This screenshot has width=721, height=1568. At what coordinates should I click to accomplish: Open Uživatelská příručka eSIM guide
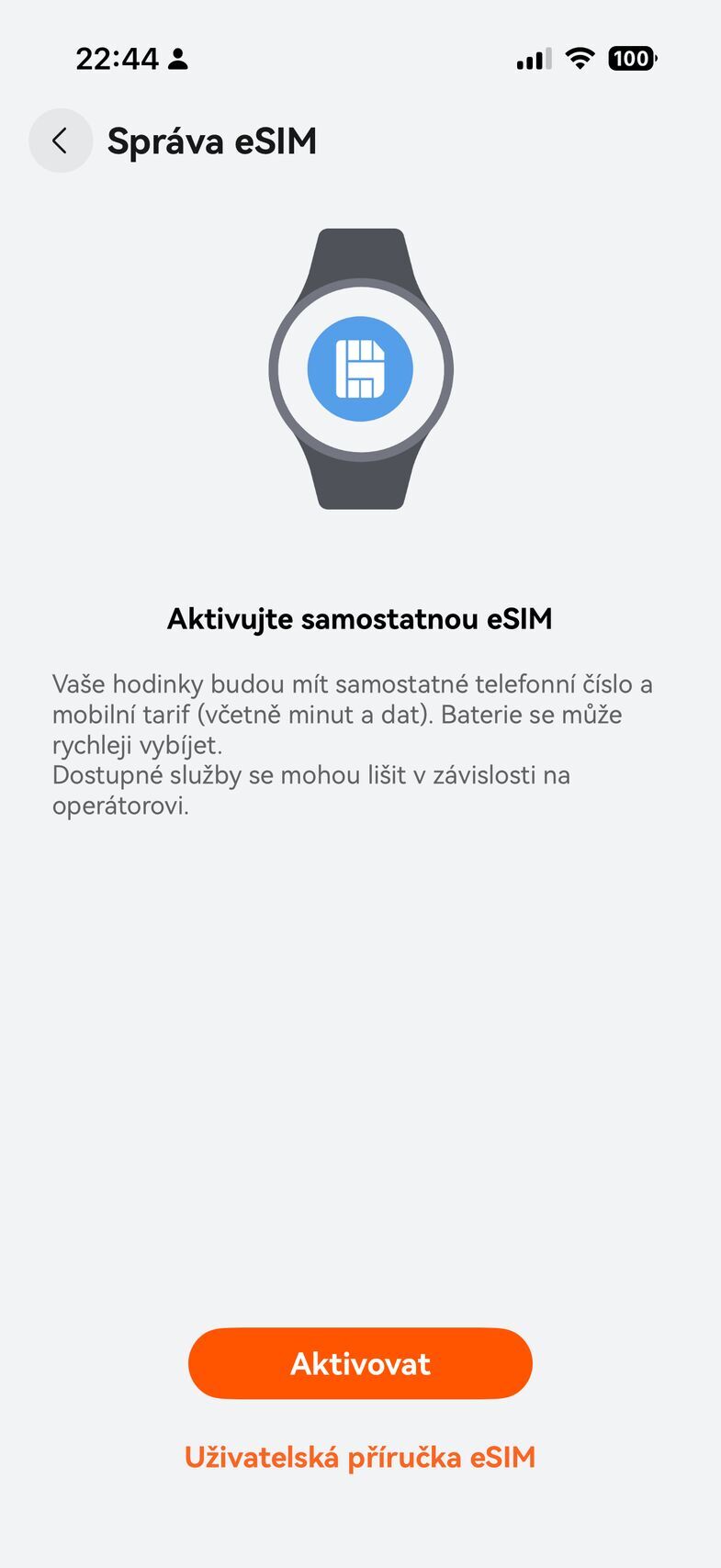pos(359,1458)
